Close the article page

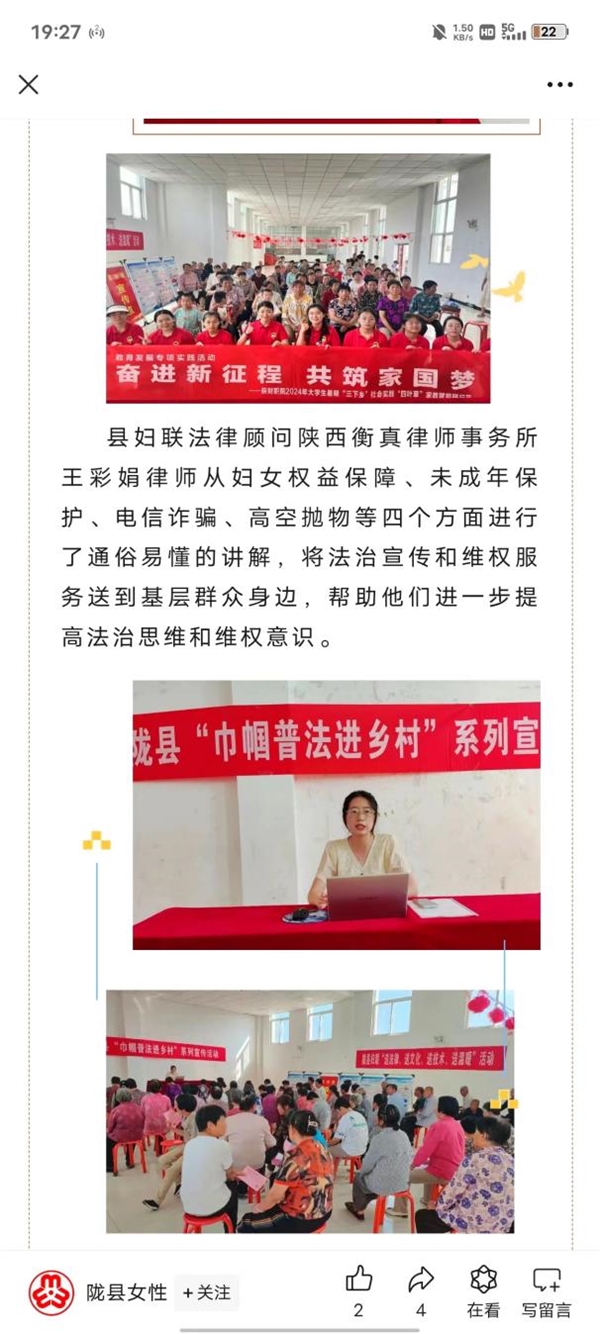point(29,84)
